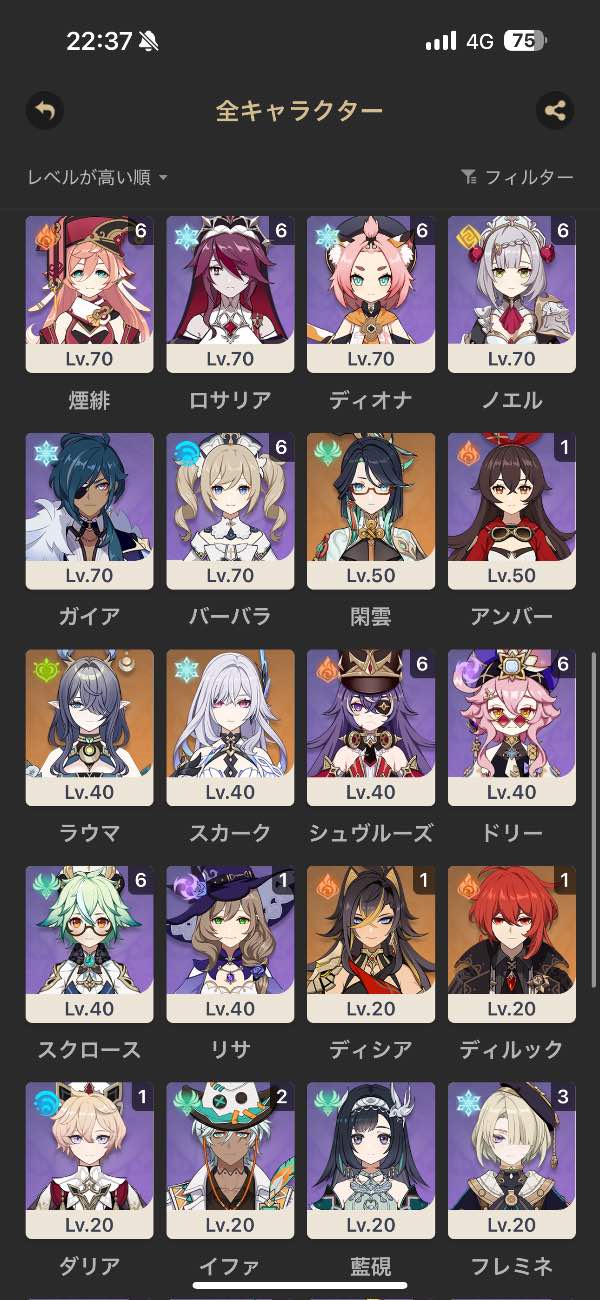The image size is (600, 1300).
Task: Open the バーバラ character card
Action: click(230, 510)
